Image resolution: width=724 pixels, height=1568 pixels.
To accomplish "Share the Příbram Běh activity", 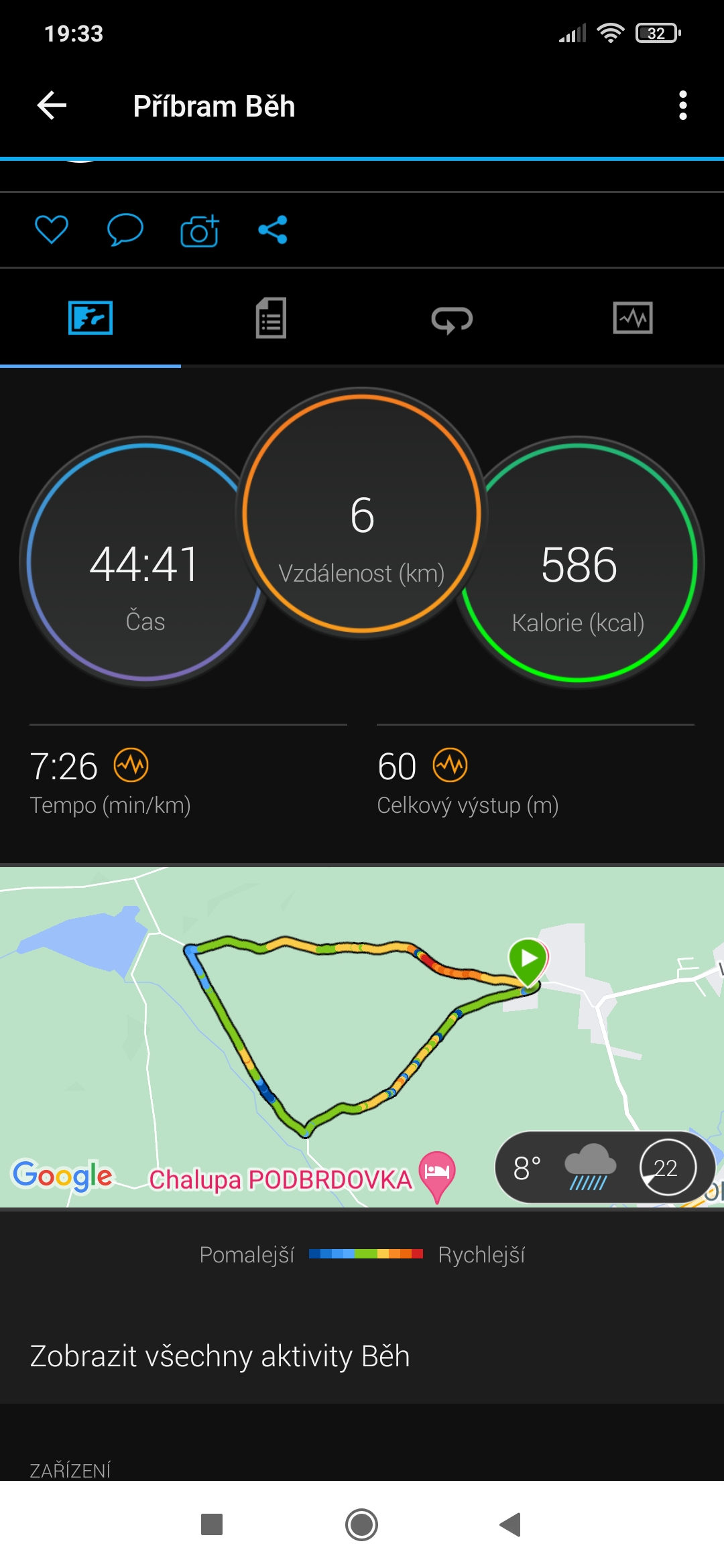I will coord(273,230).
